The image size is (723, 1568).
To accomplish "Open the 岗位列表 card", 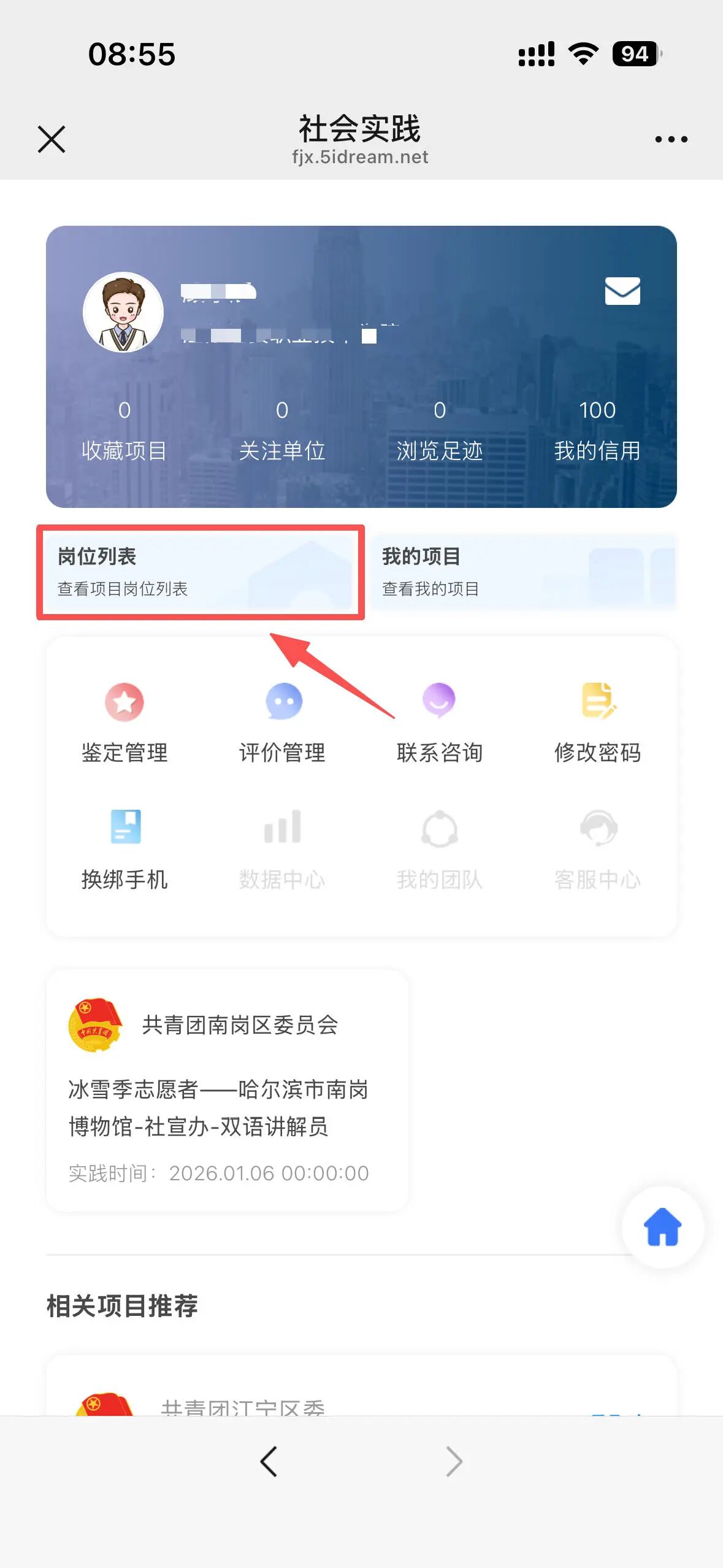I will point(201,572).
